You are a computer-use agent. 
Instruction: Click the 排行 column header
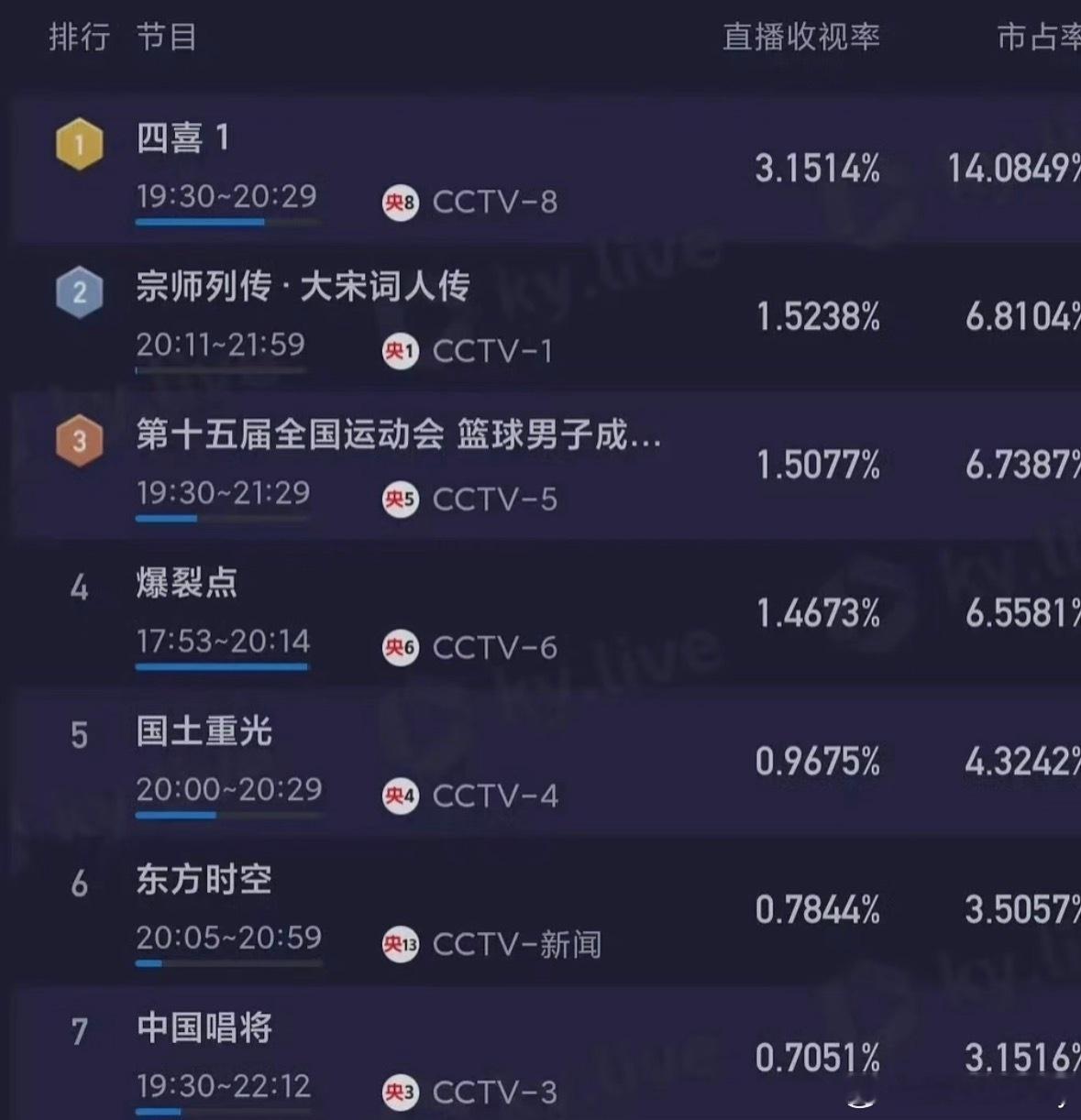point(79,37)
